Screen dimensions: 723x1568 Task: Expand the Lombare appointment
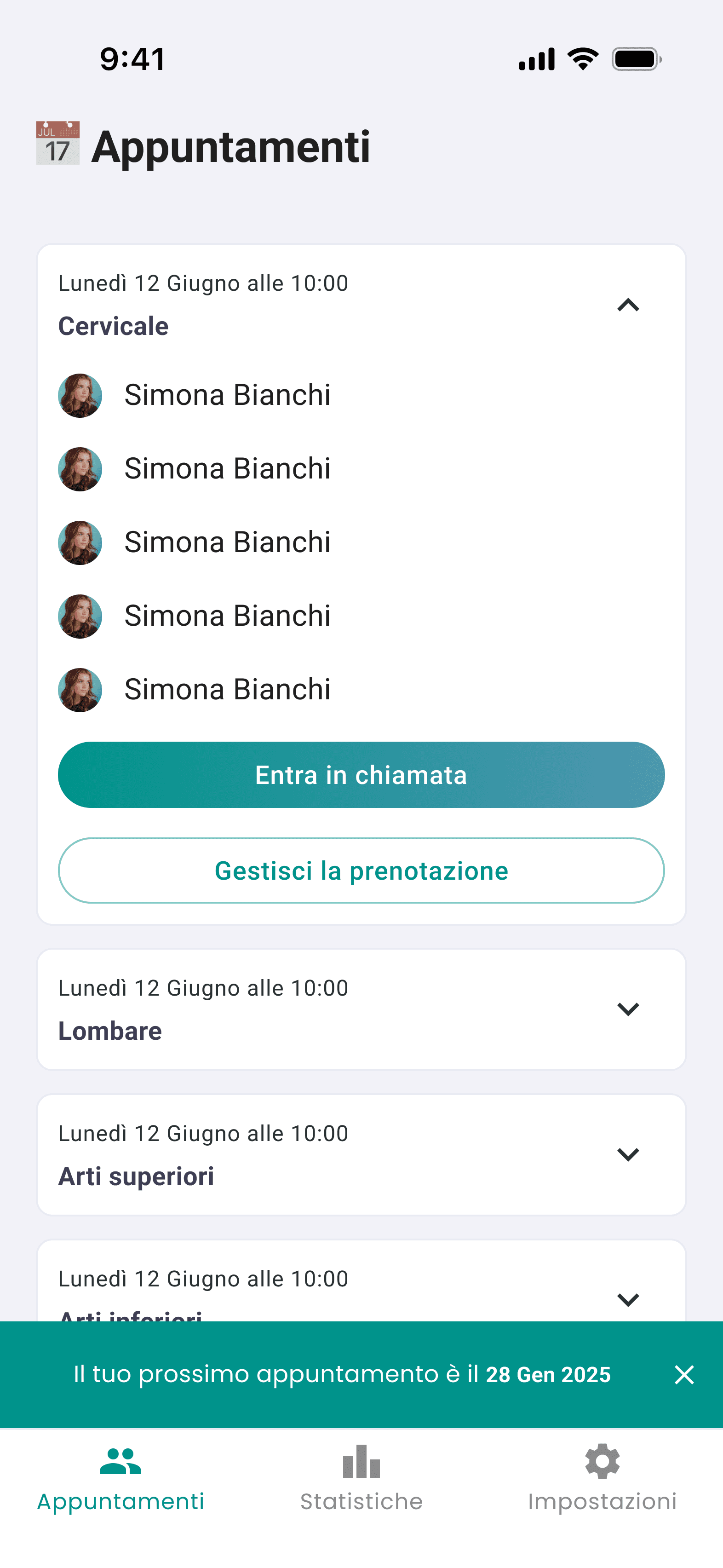coord(627,1009)
